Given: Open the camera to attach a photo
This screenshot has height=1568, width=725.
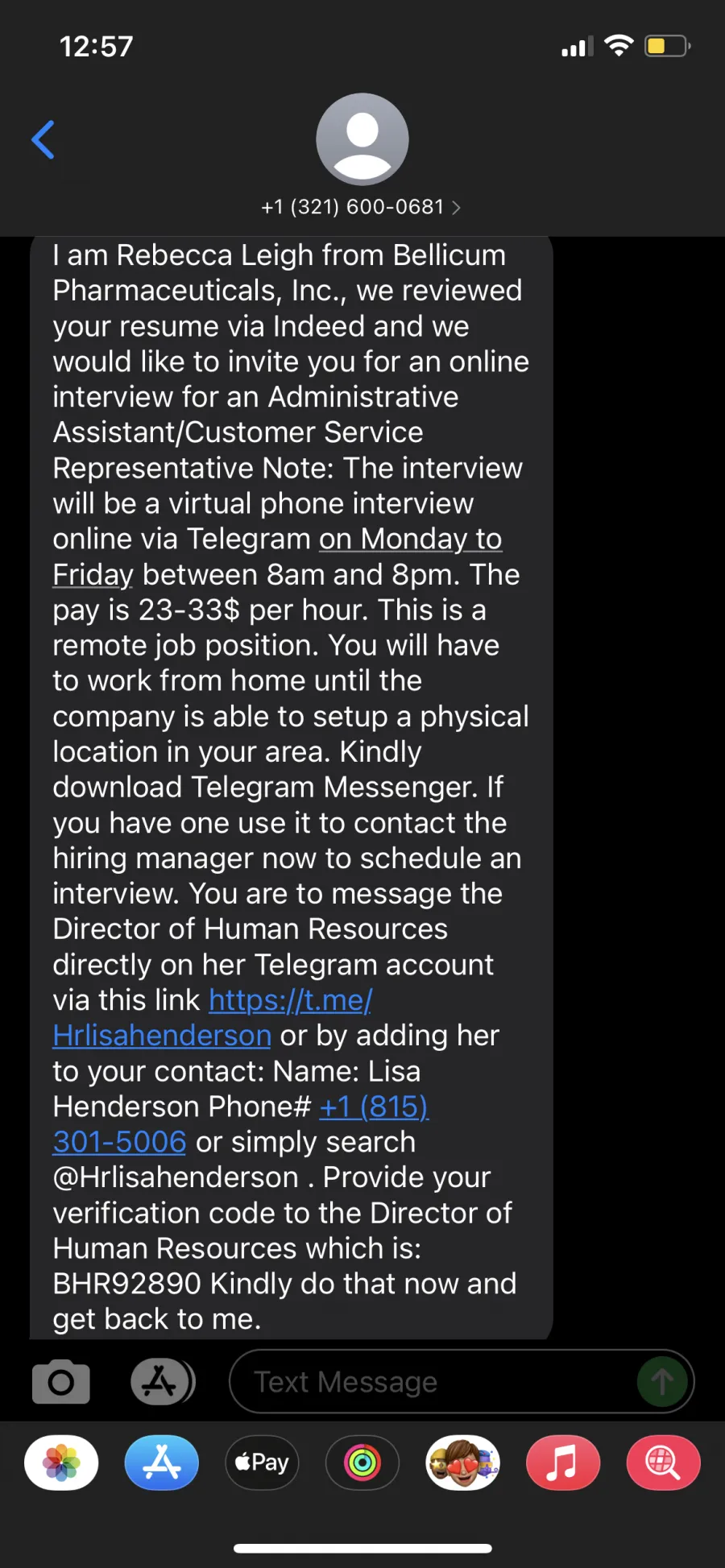Looking at the screenshot, I should tap(61, 1382).
